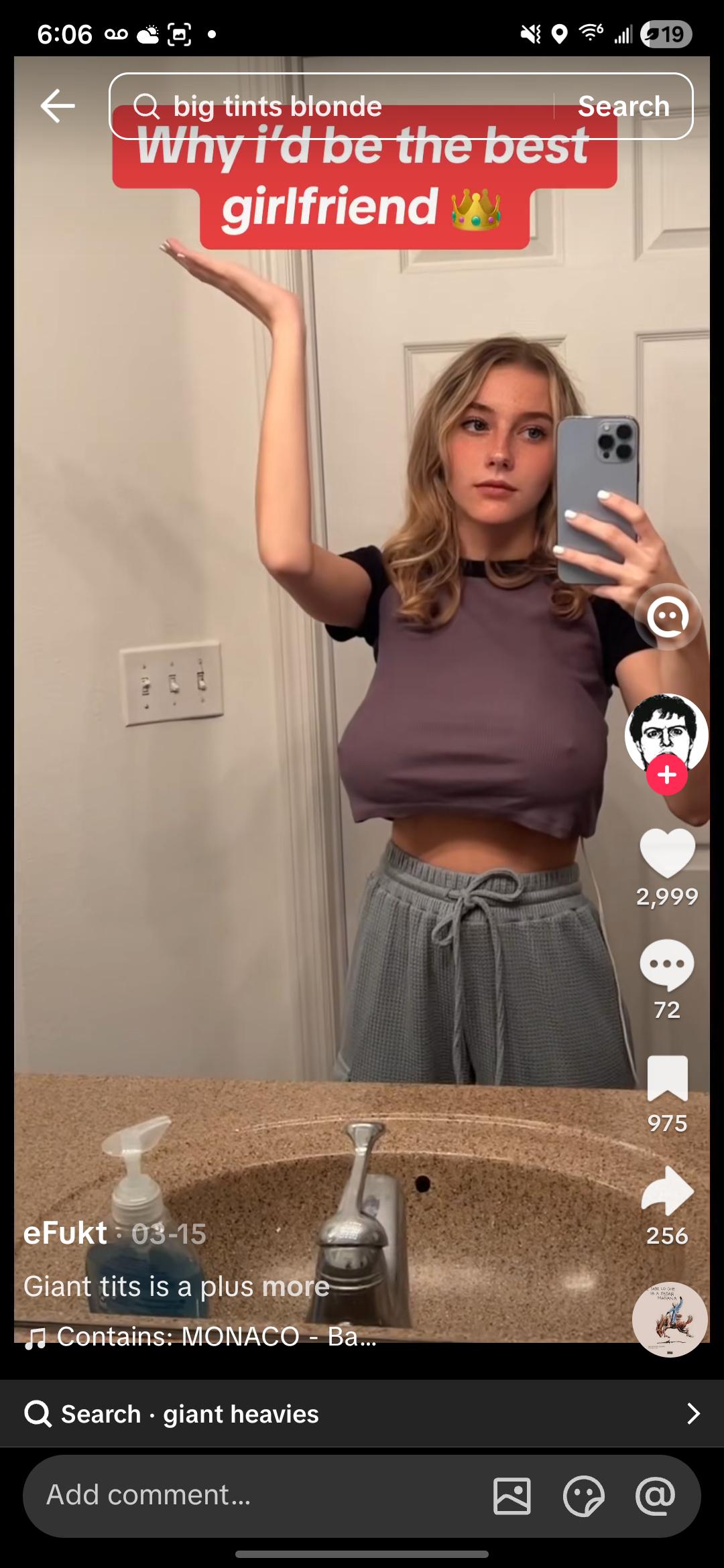Screen dimensions: 724x1568
Task: Tap the visual search icon above avatar
Action: coord(668,616)
